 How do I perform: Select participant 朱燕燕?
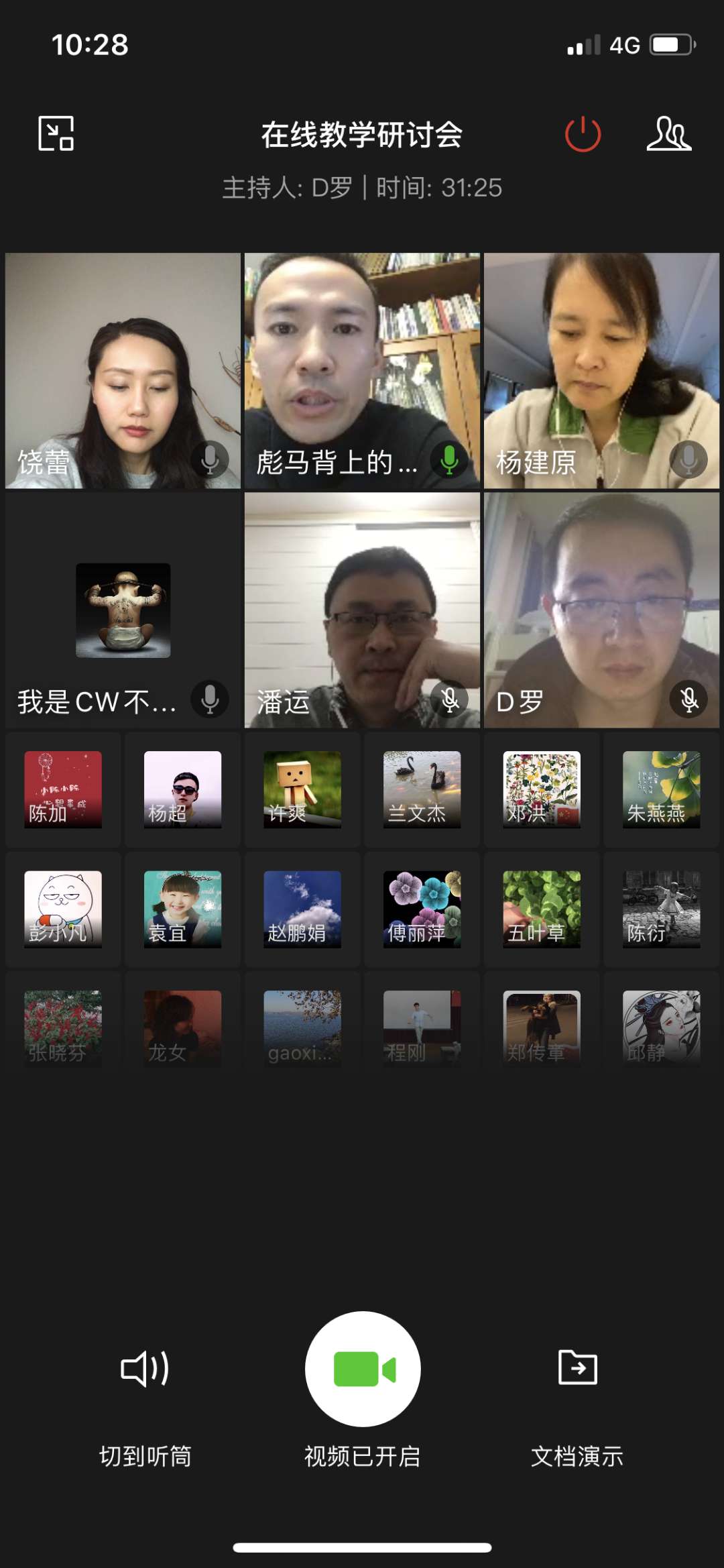coord(661,789)
